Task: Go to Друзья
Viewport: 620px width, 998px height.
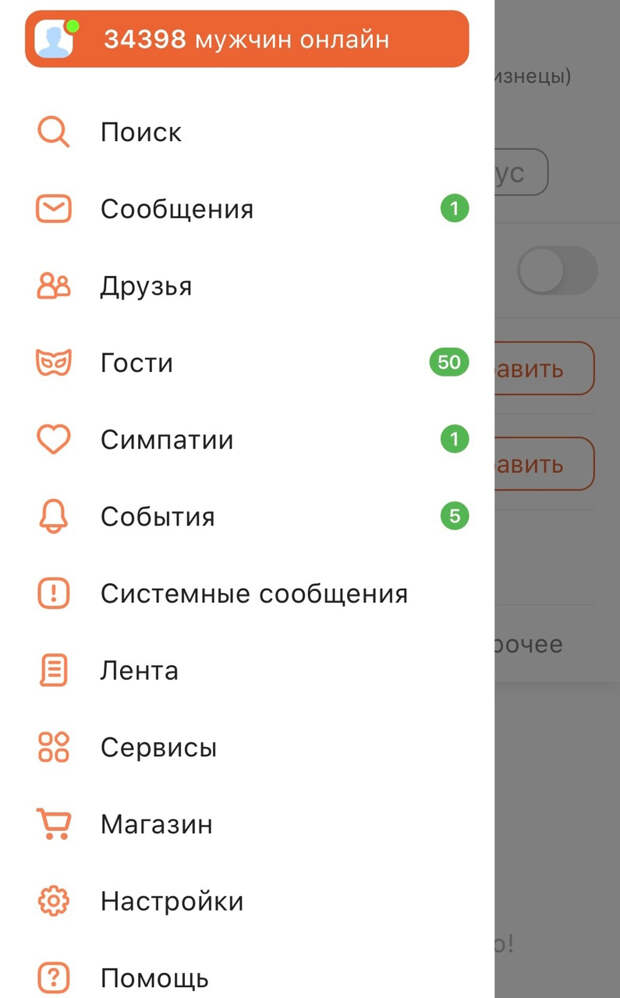Action: (x=247, y=286)
